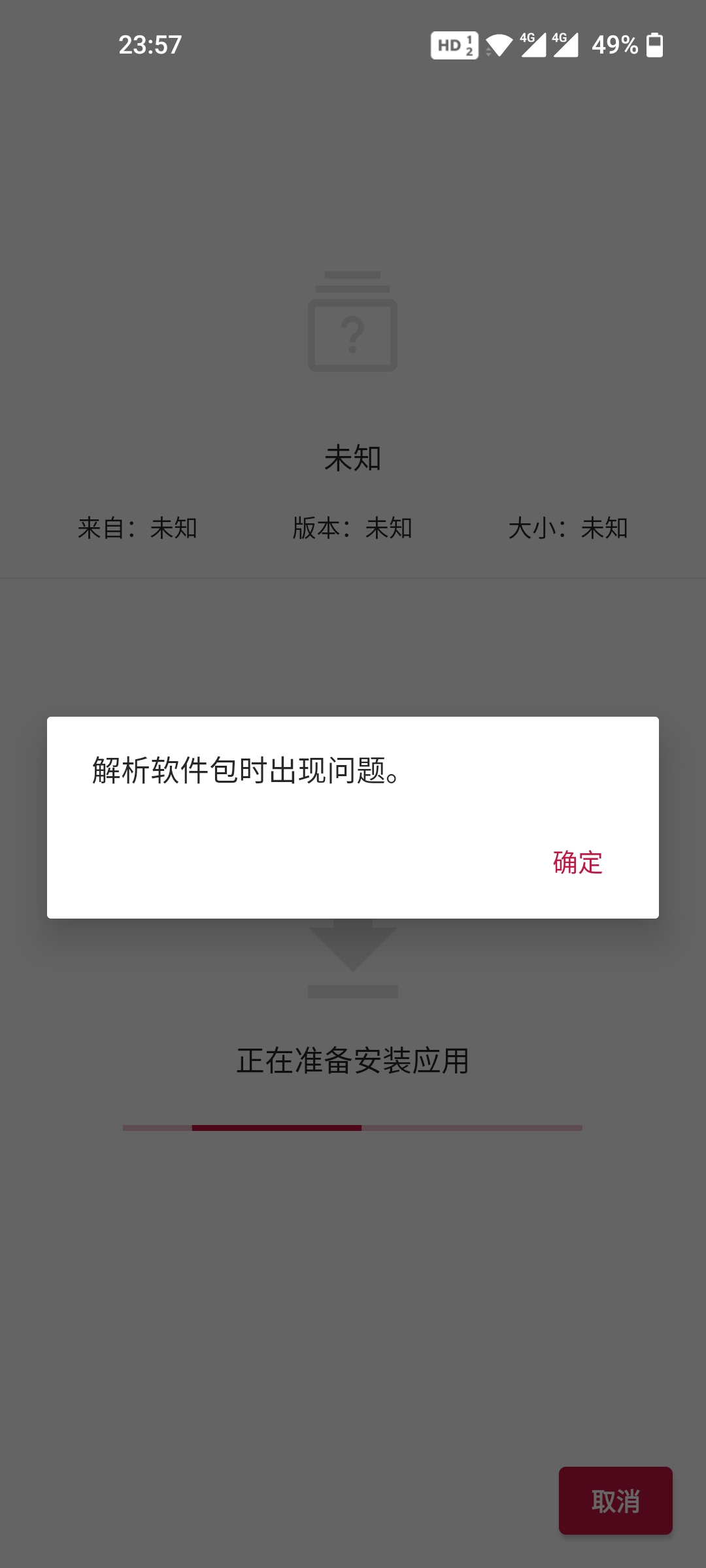Tap the HD voice dual-SIM indicator

(453, 46)
